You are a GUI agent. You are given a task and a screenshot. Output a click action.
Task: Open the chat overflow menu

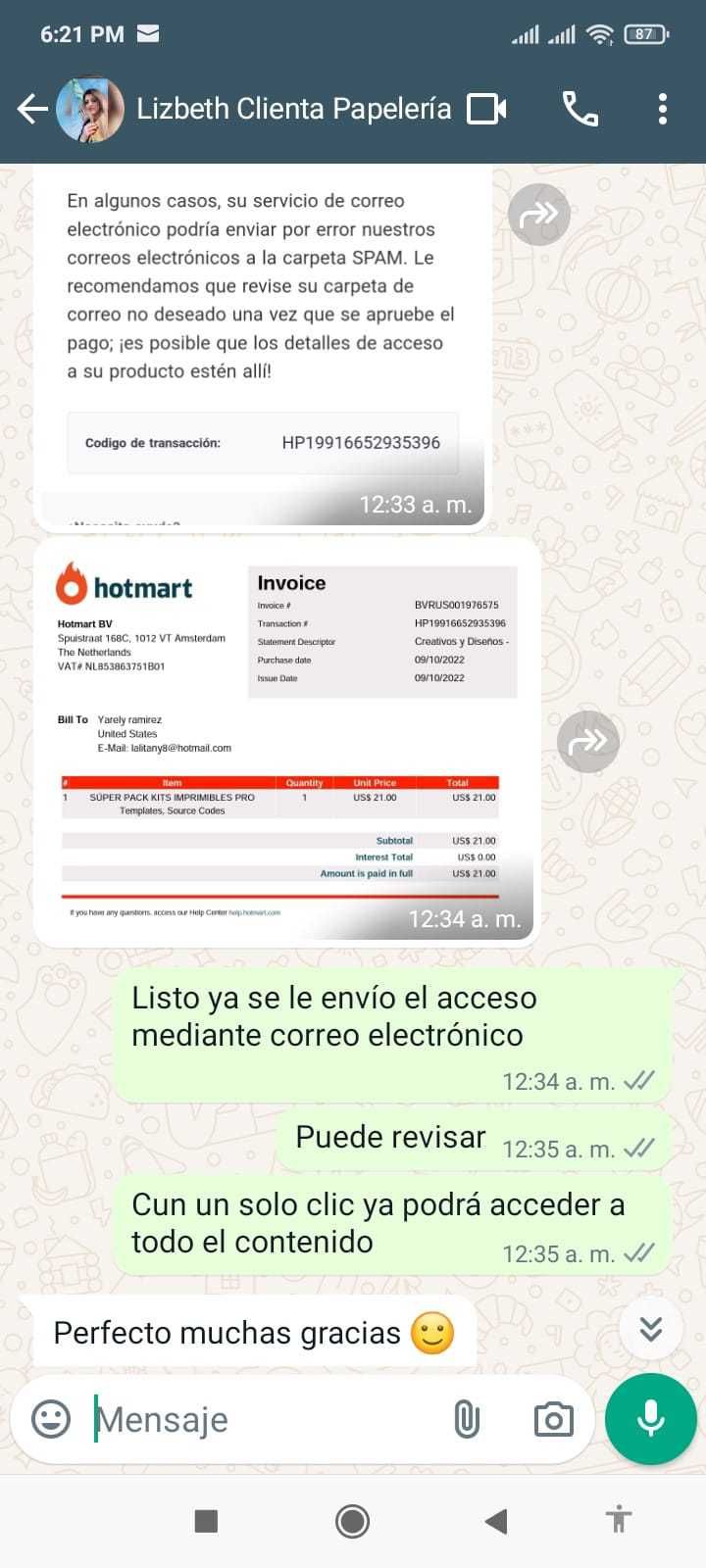663,109
